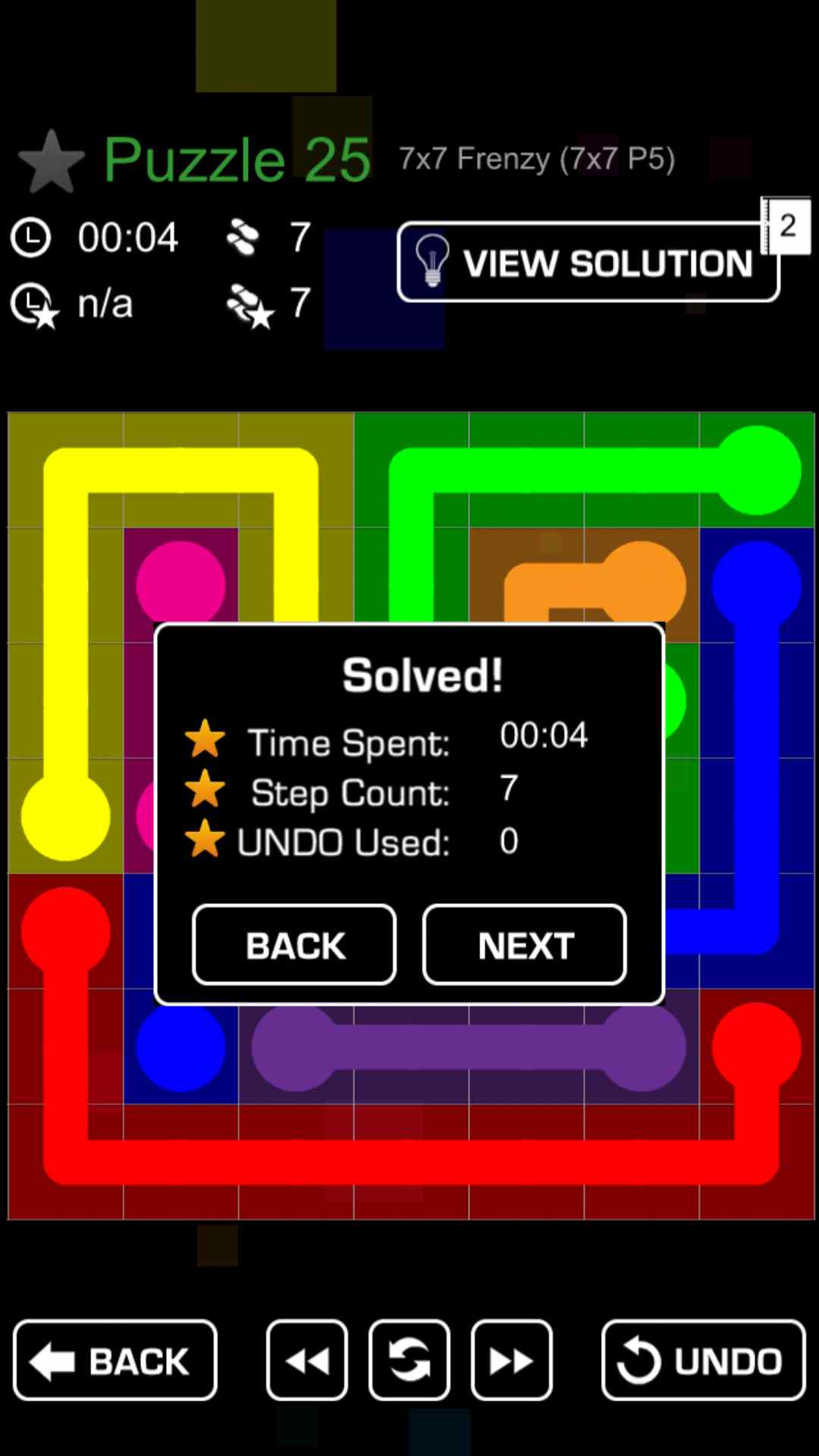Tap BACK in the Solved dialog
819x1456 pixels.
294,945
